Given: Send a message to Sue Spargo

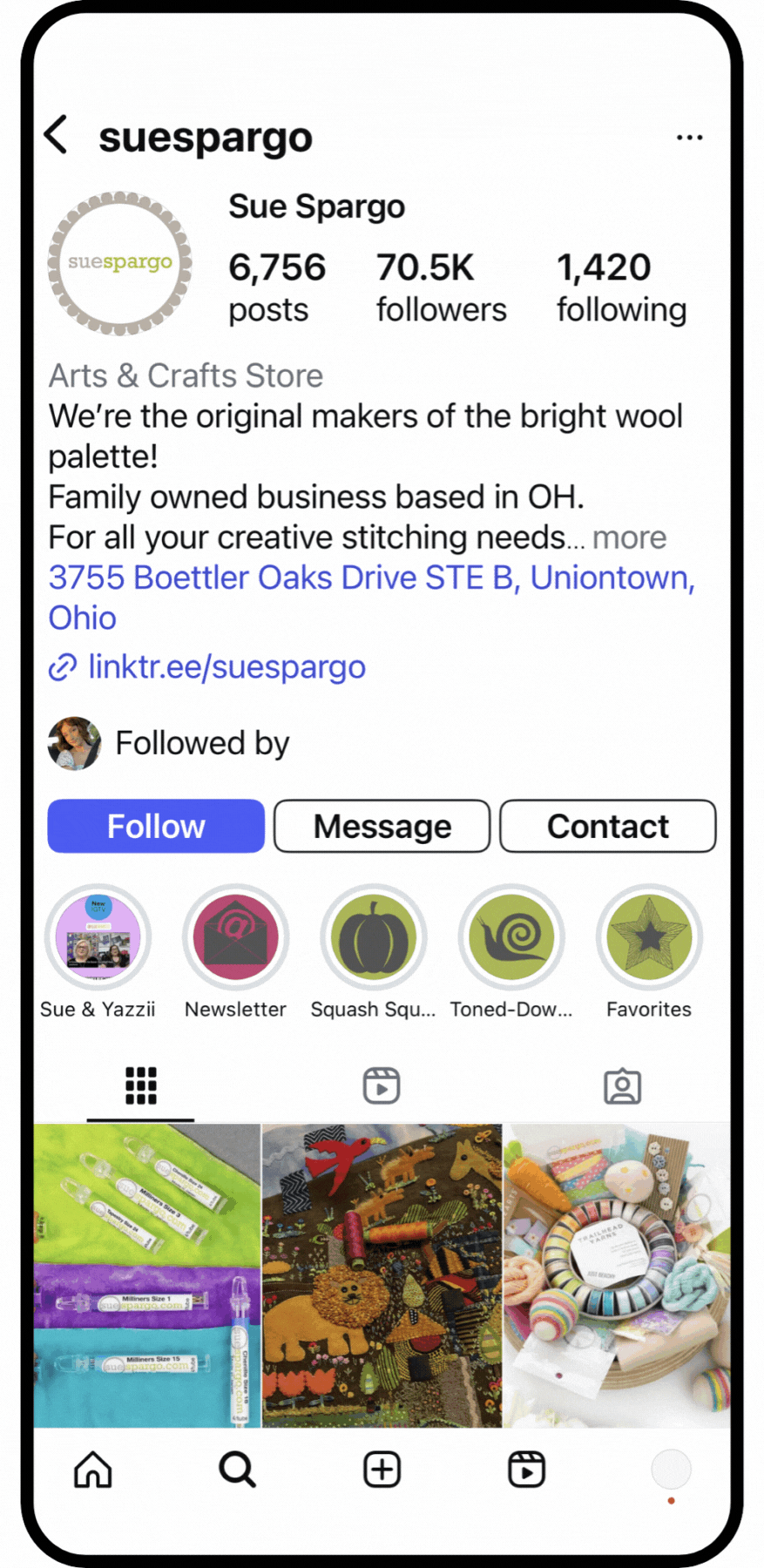Looking at the screenshot, I should 382,826.
